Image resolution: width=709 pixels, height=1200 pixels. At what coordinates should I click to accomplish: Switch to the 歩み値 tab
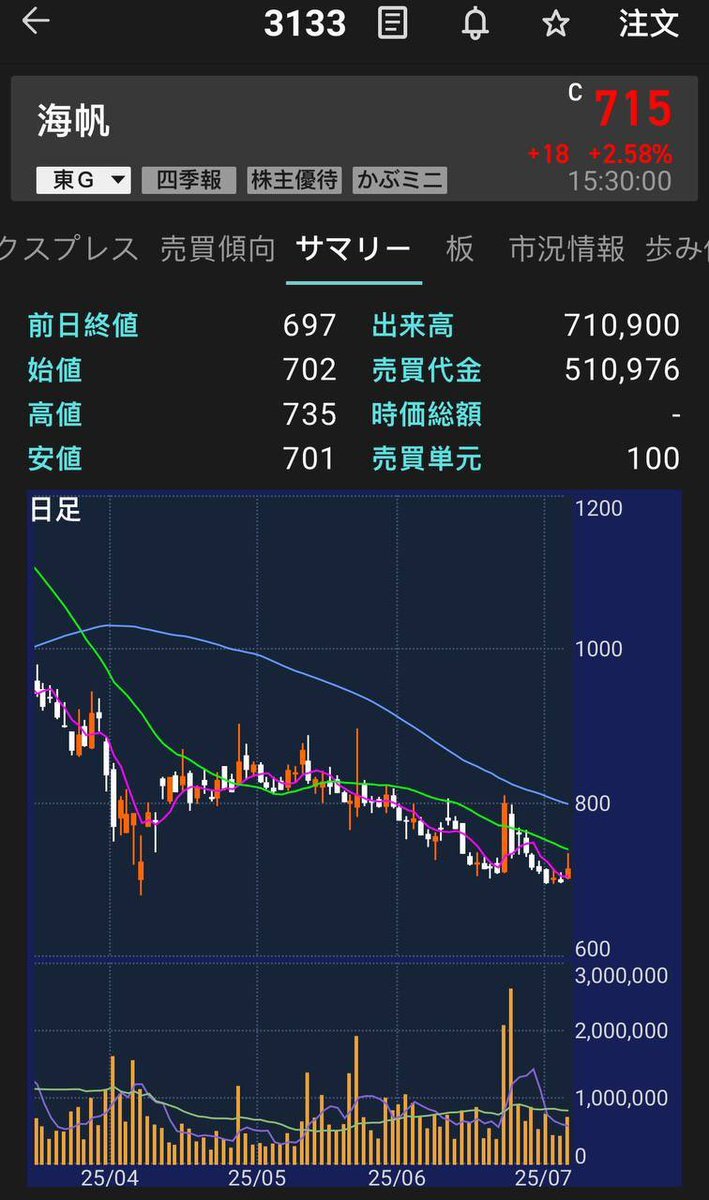(x=677, y=249)
